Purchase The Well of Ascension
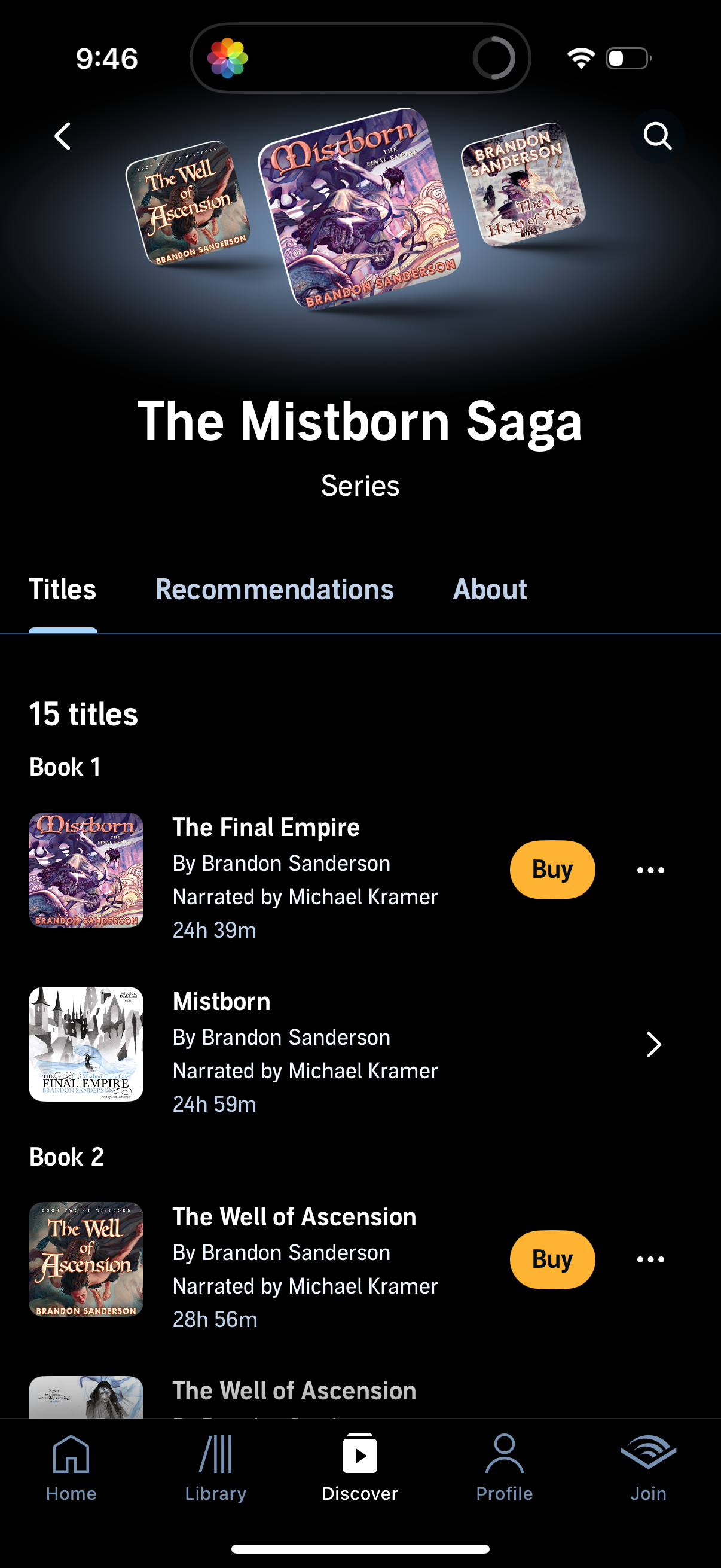721x1568 pixels. (552, 1260)
